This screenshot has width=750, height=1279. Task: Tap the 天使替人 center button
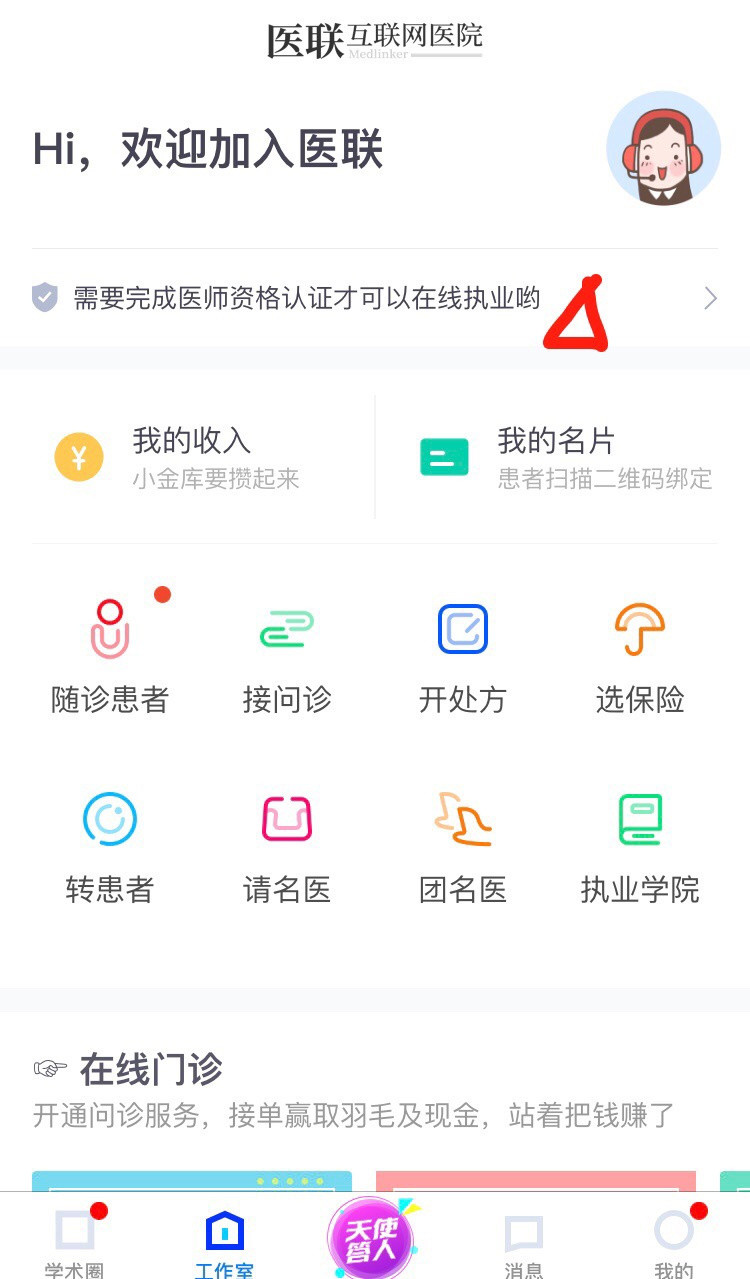[372, 1240]
